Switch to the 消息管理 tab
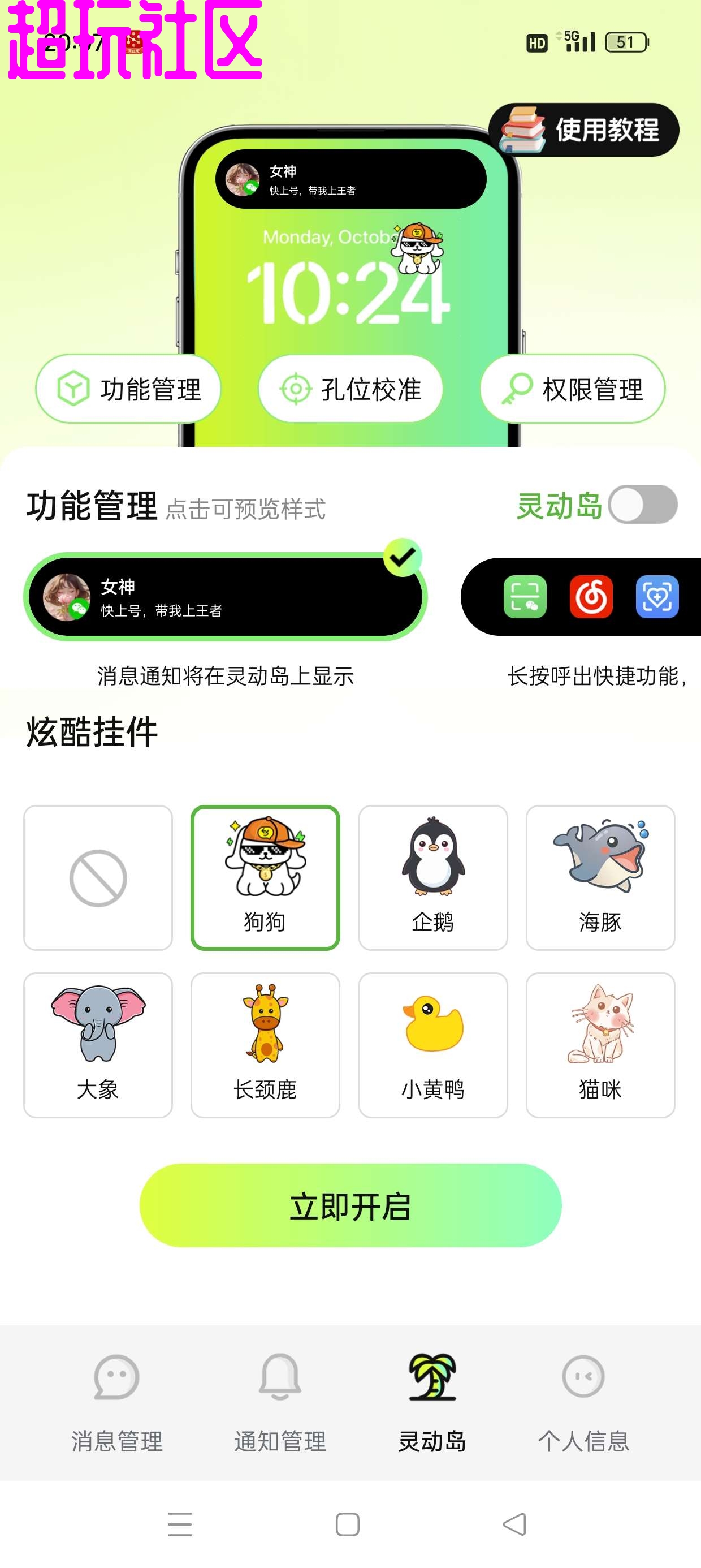The width and height of the screenshot is (701, 1568). [x=117, y=1402]
